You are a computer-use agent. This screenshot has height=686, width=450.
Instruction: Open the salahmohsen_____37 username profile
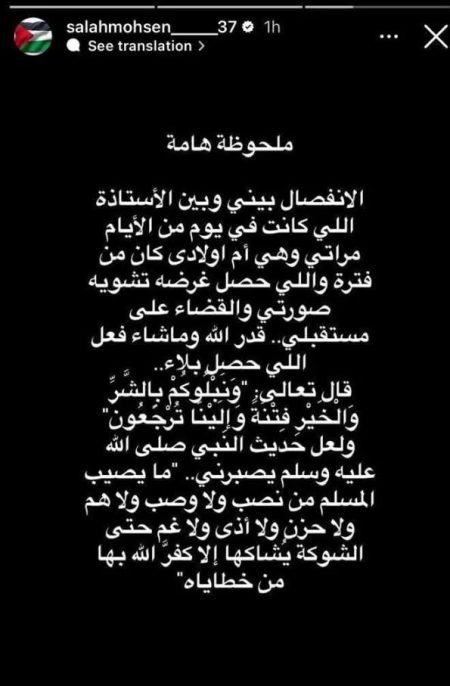coord(152,27)
